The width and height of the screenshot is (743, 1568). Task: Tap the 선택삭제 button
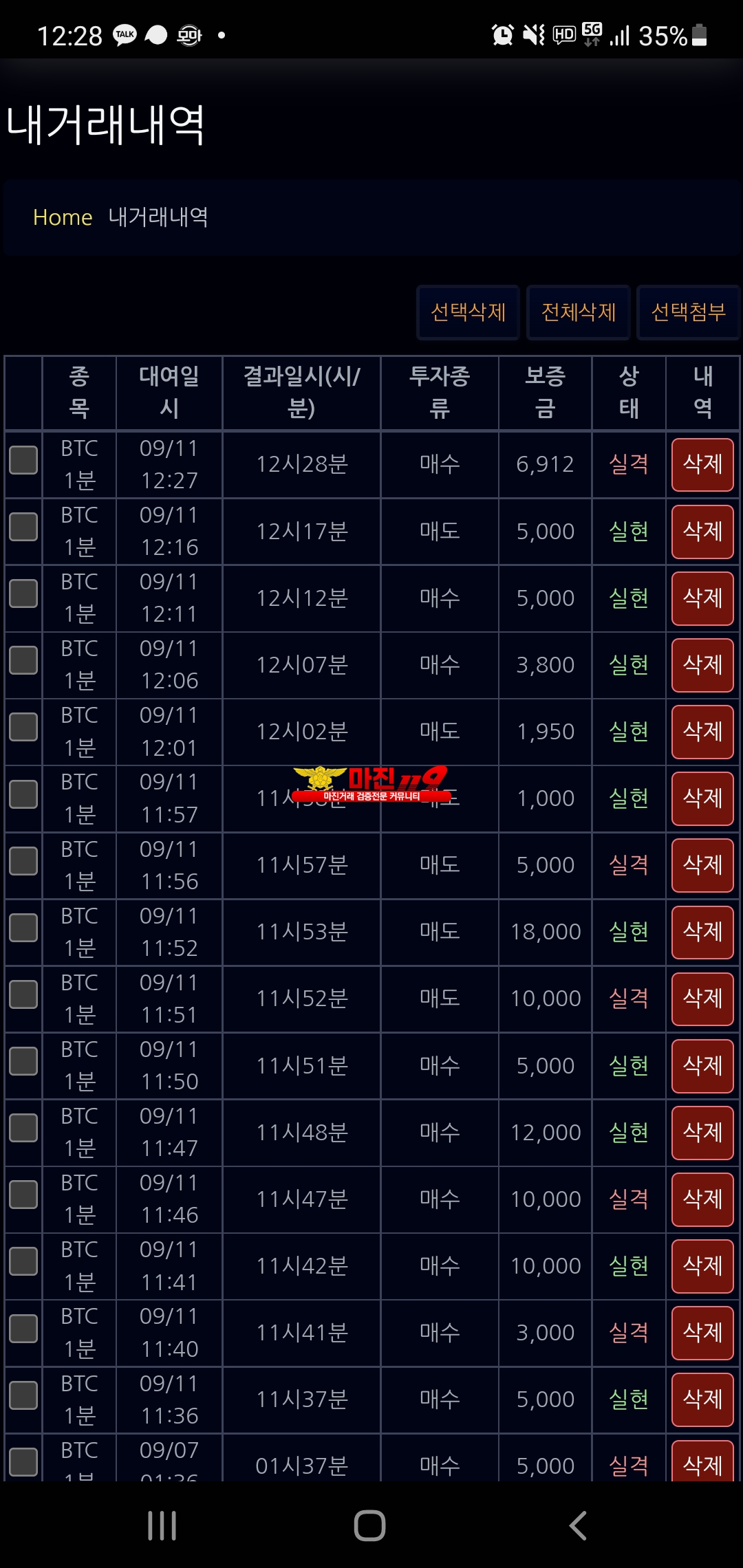468,312
